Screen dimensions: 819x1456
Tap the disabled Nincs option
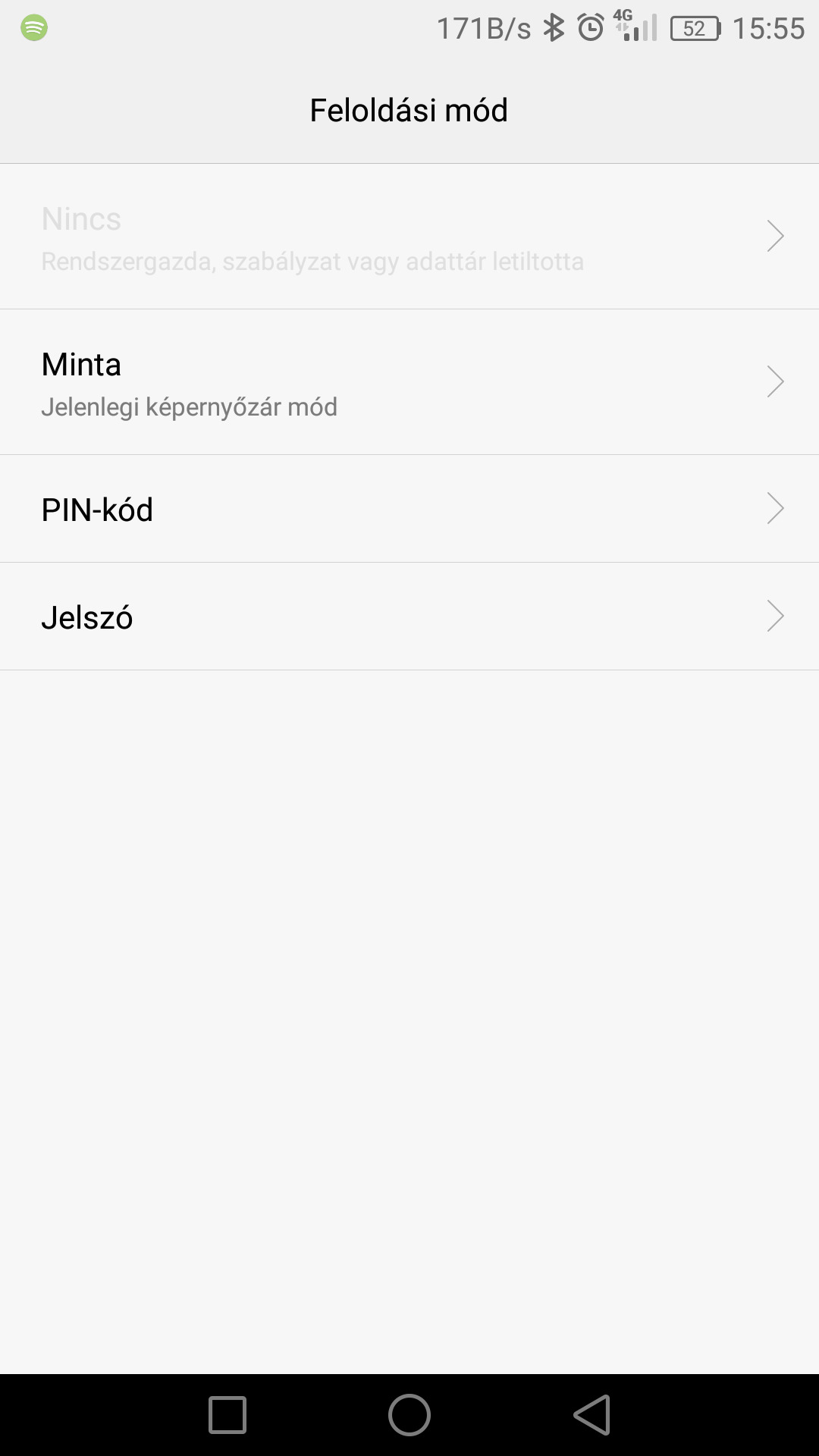[409, 237]
